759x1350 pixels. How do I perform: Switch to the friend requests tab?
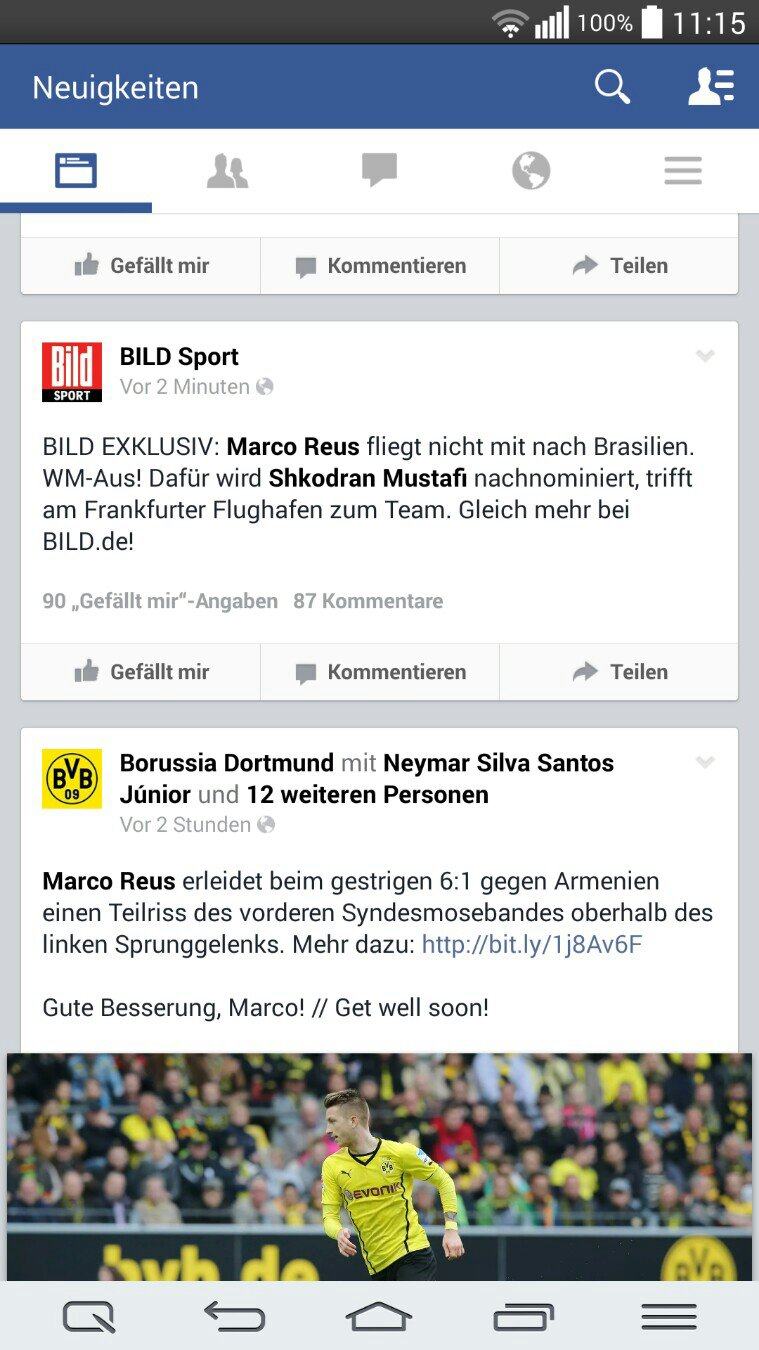pos(227,171)
